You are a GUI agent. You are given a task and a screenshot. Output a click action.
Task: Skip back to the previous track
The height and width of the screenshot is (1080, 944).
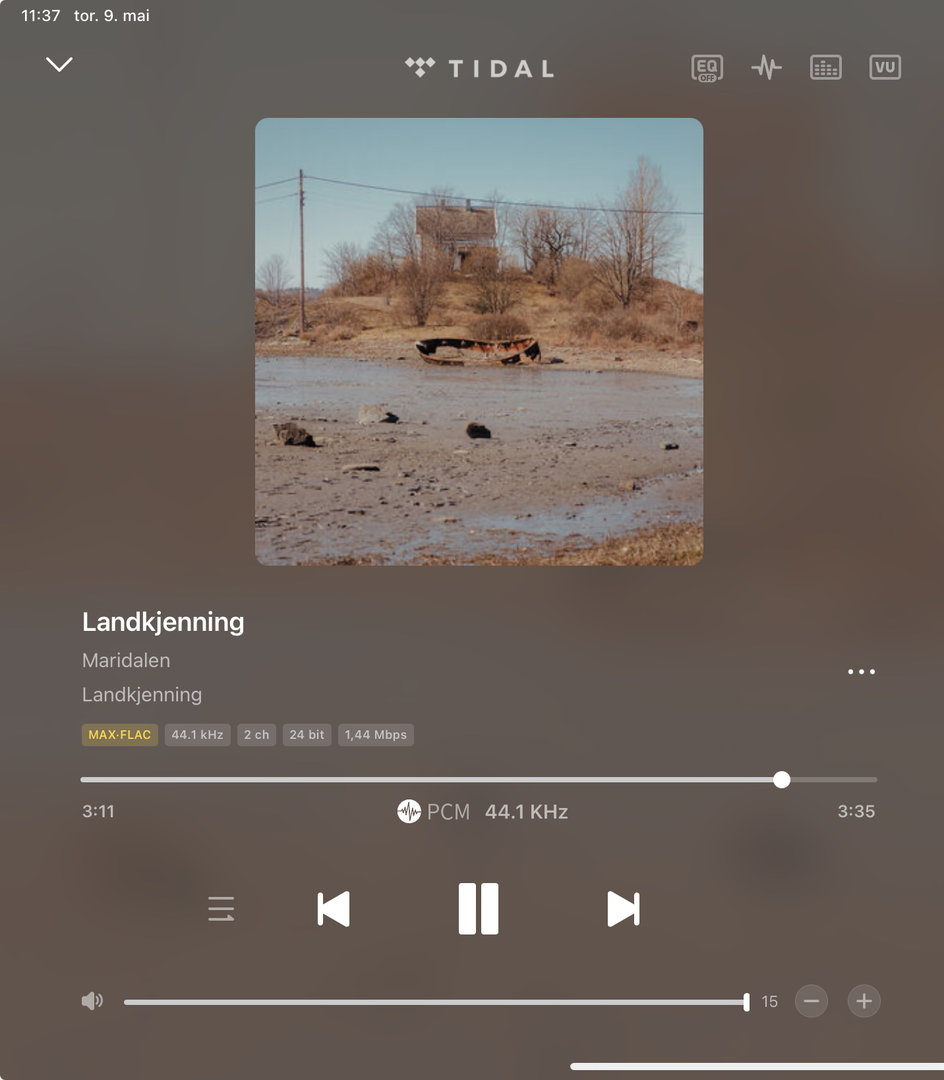click(333, 909)
